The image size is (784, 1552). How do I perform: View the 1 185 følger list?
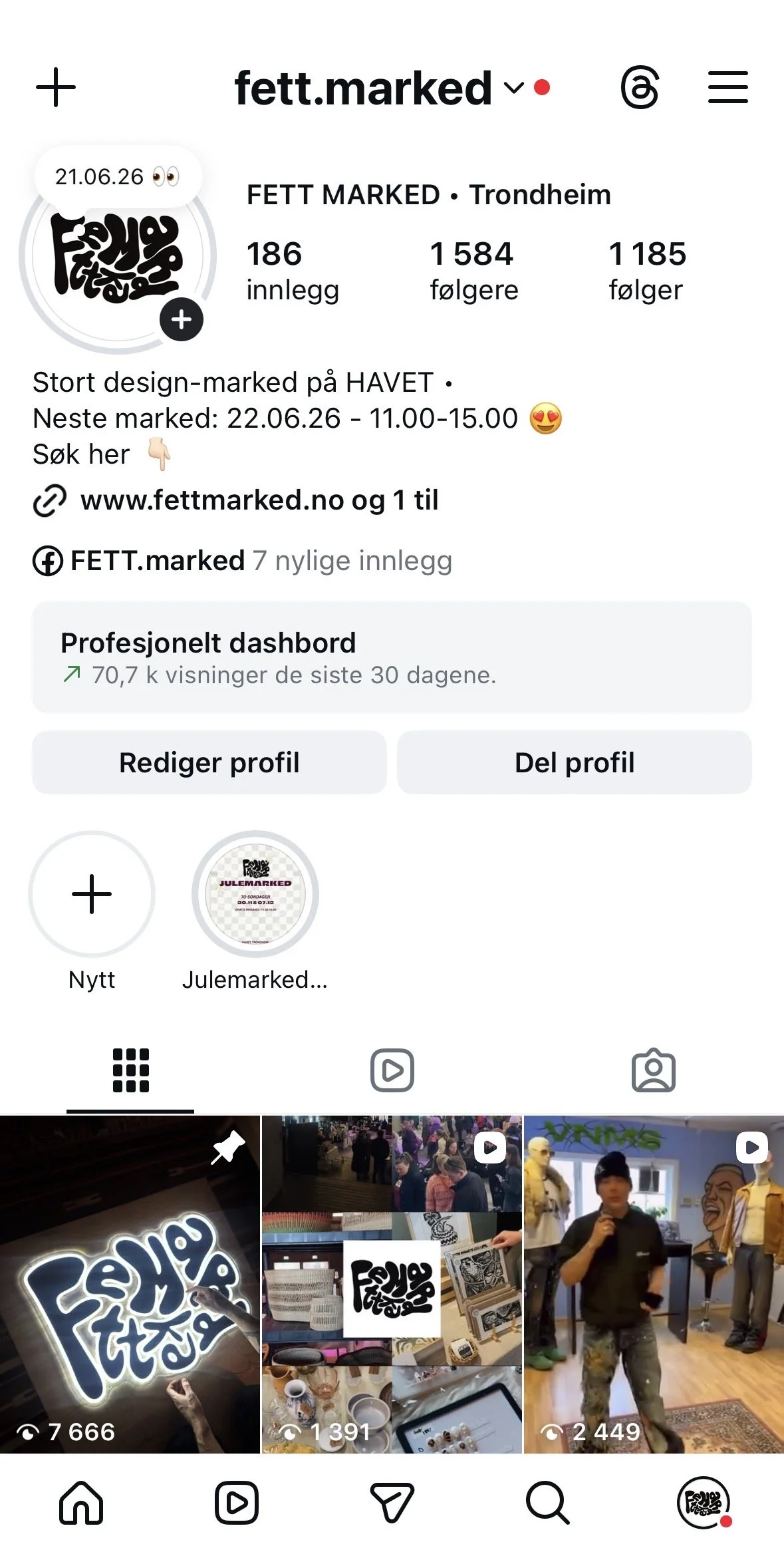coord(647,270)
